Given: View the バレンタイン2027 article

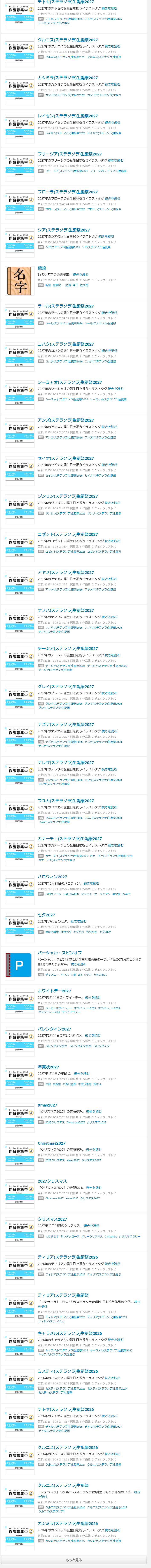Looking at the screenshot, I should [54, 1029].
